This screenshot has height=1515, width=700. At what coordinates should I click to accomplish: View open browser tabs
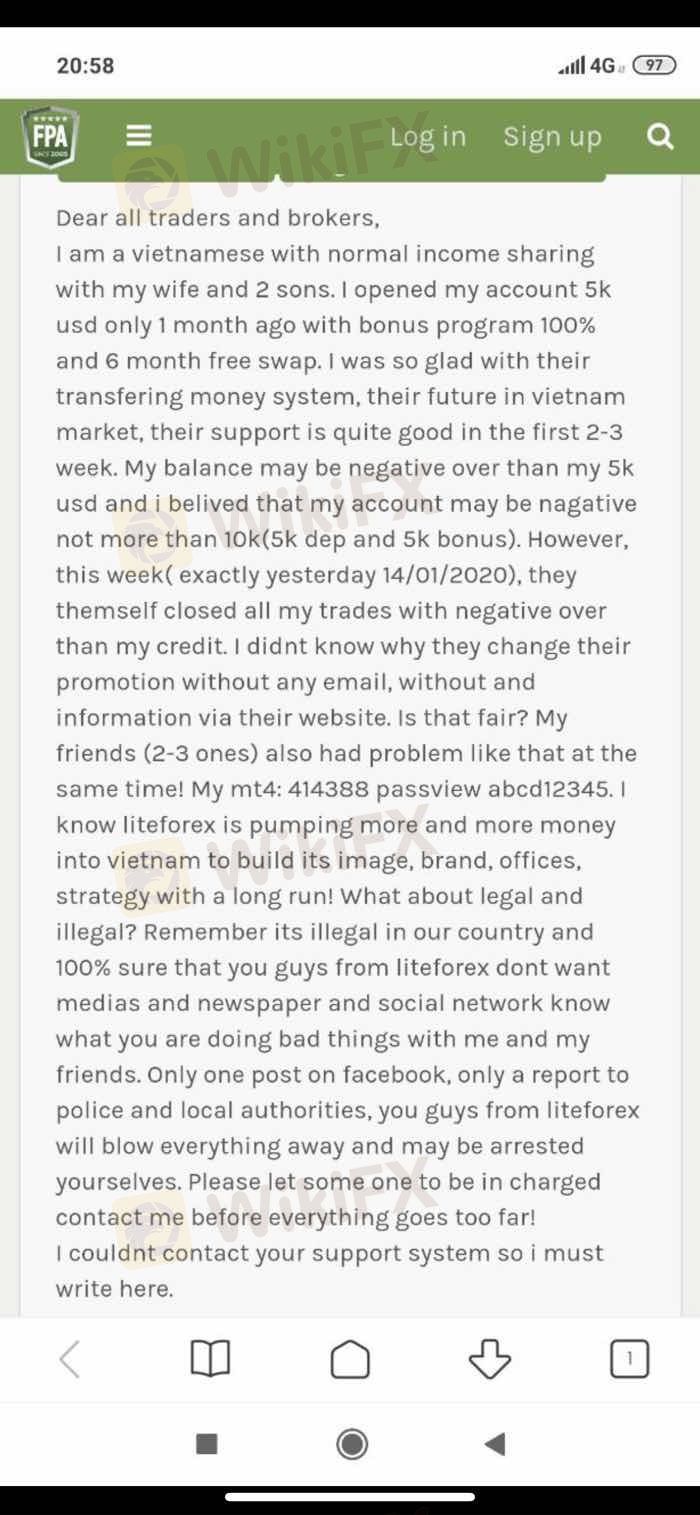[629, 1359]
